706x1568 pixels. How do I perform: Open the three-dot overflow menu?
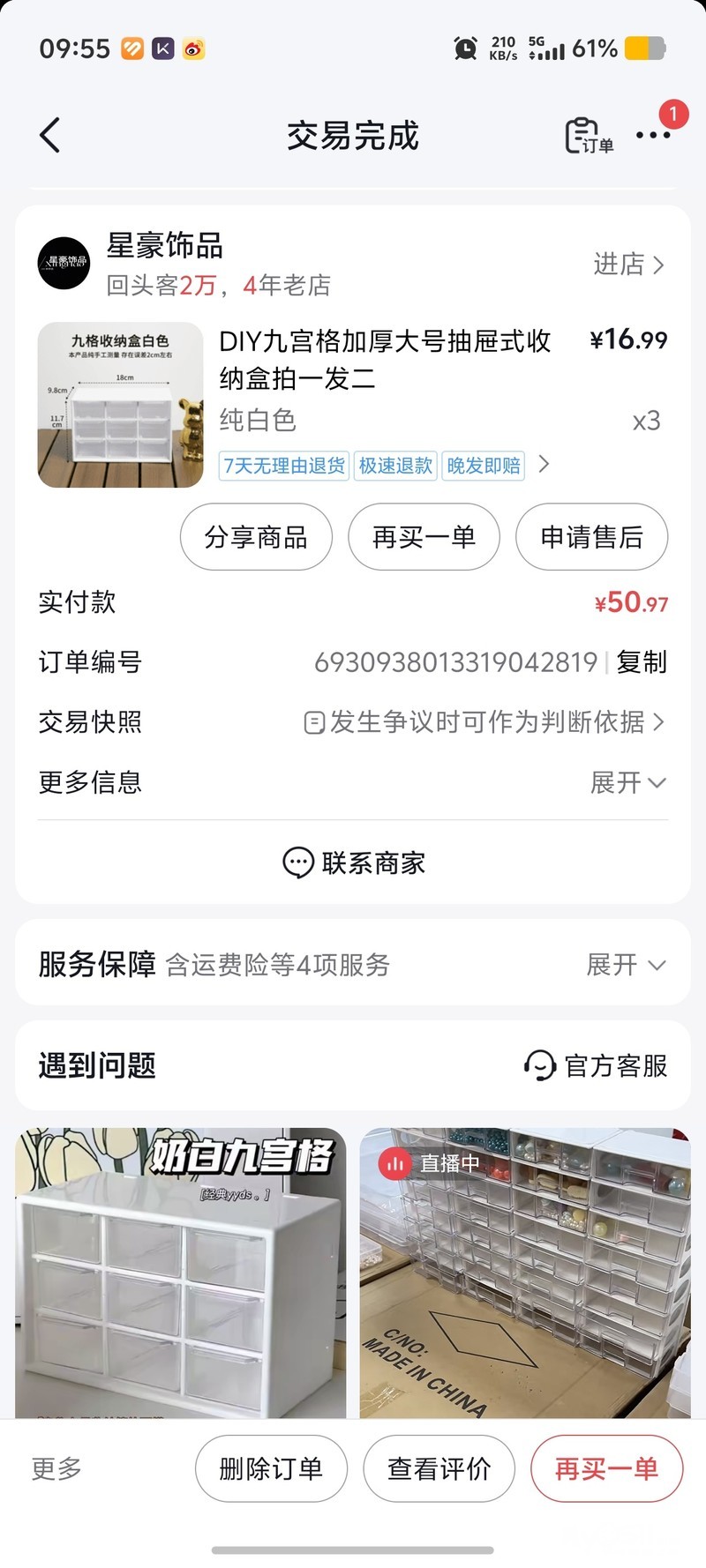(x=653, y=136)
